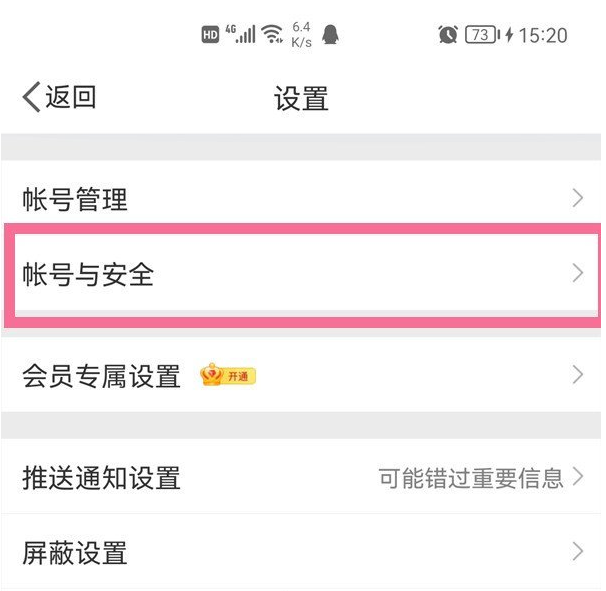
Task: Open 推送通知设置
Action: tap(300, 477)
